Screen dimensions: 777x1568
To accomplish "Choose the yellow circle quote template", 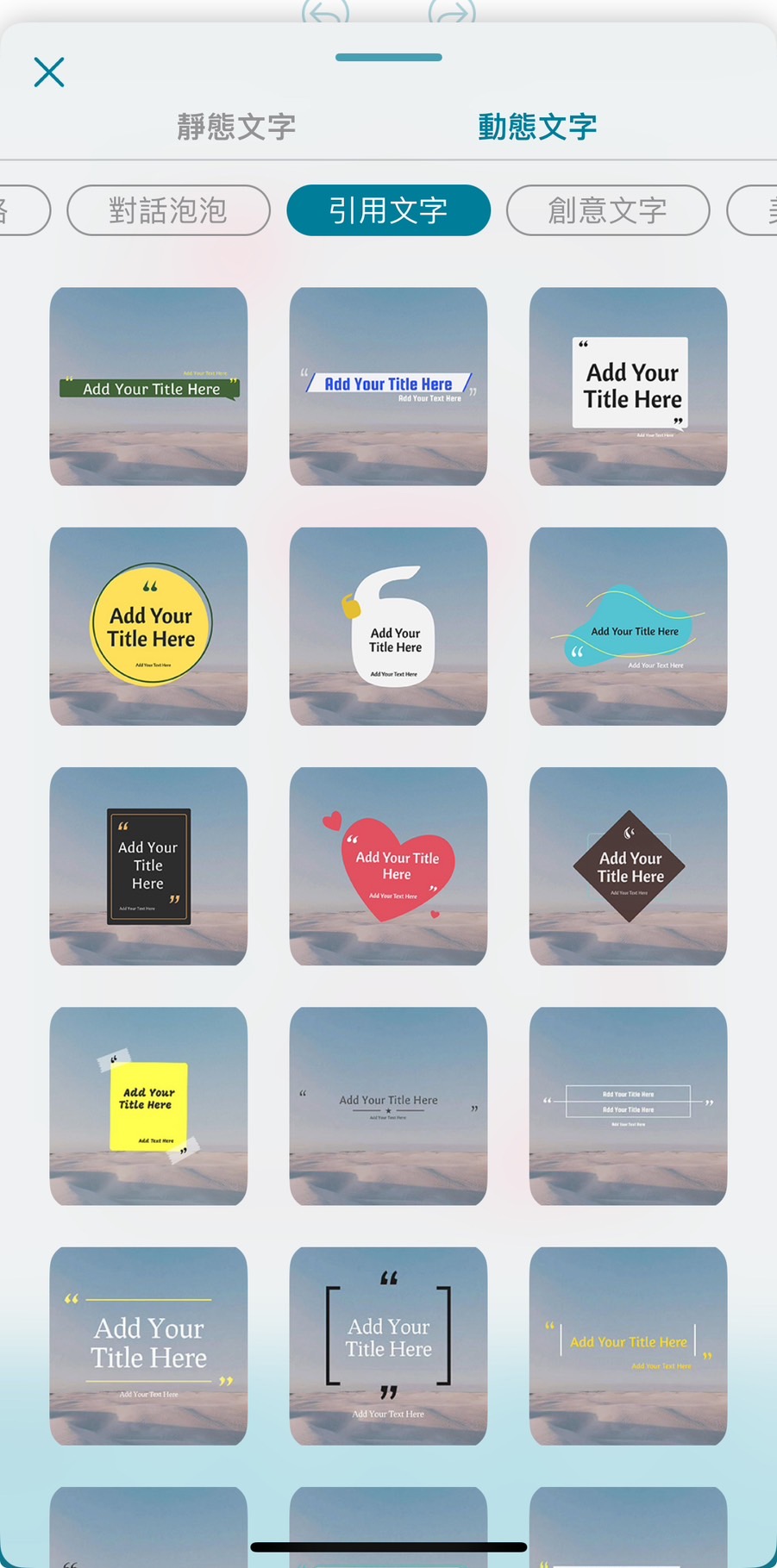I will coord(148,626).
